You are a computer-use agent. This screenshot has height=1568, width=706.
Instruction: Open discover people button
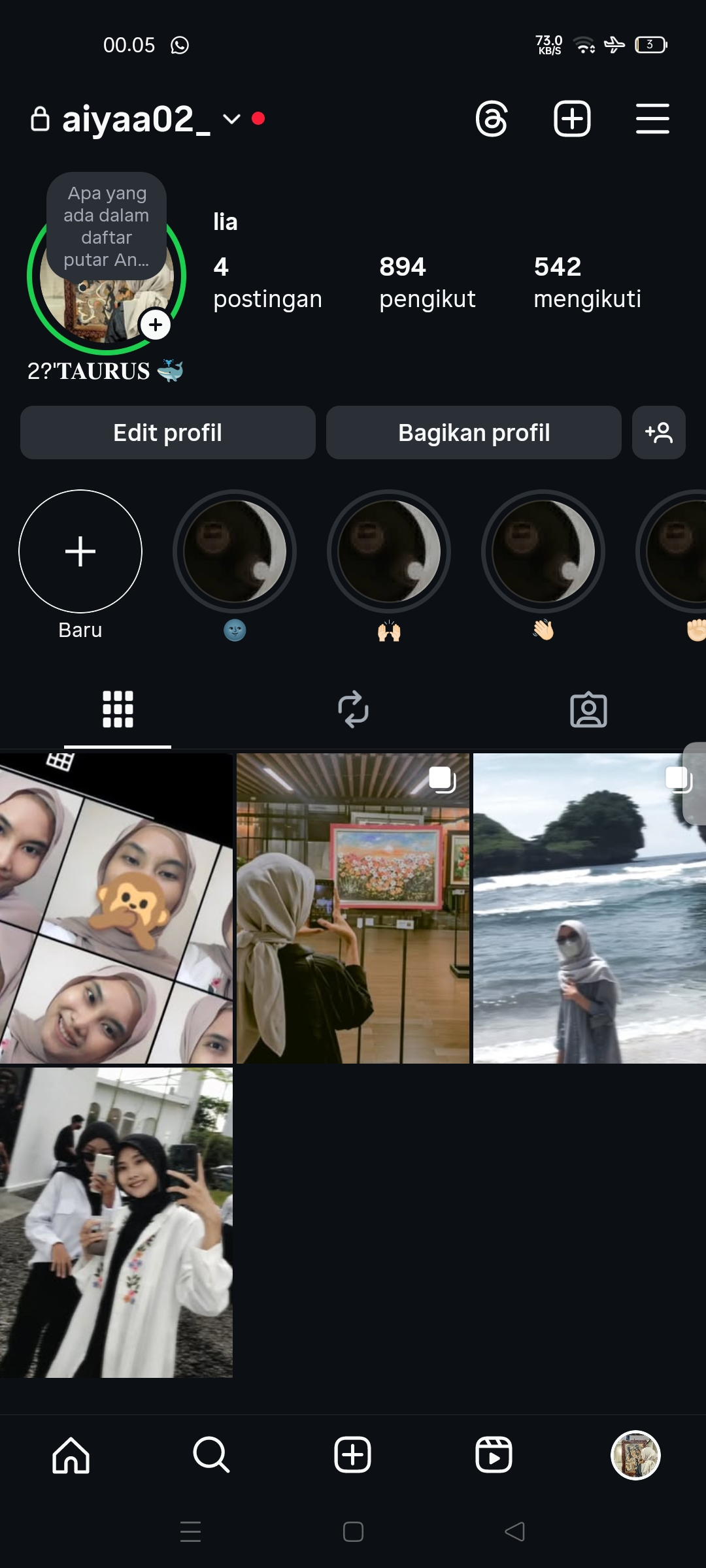(659, 433)
